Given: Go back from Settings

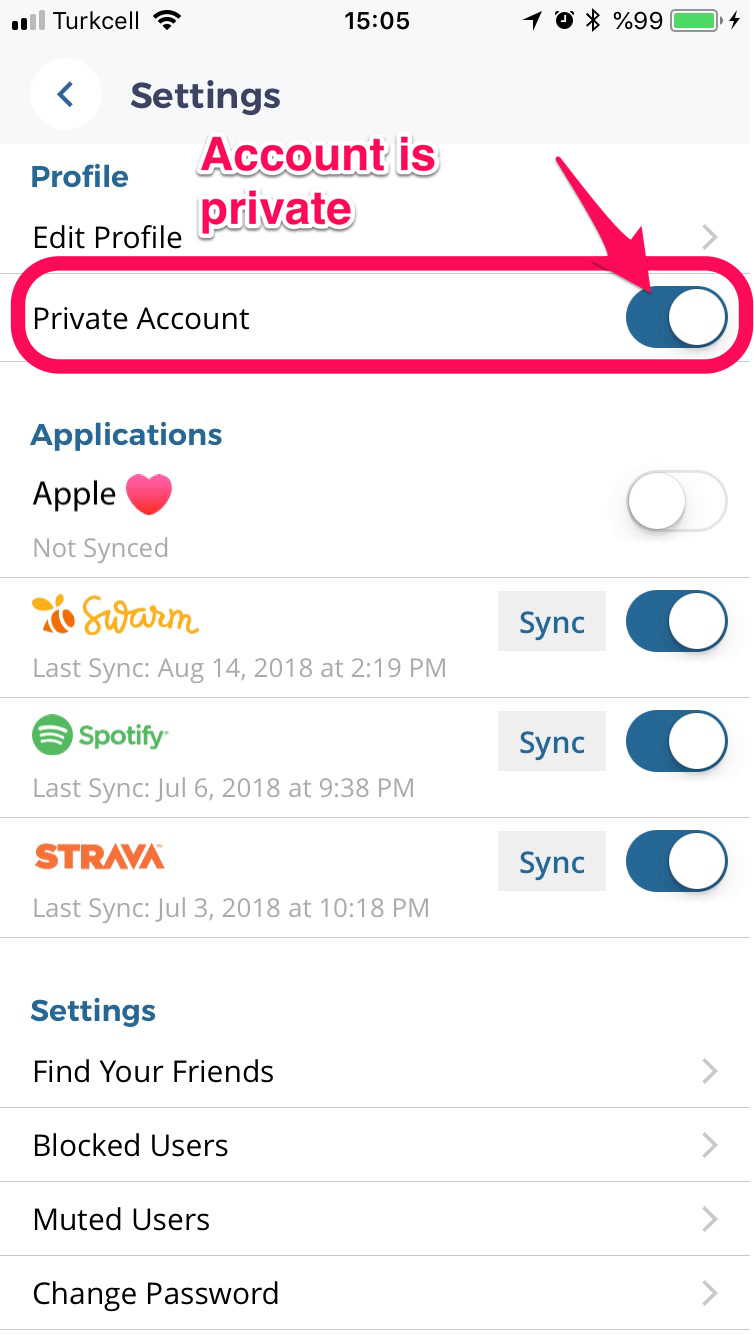Looking at the screenshot, I should point(65,95).
